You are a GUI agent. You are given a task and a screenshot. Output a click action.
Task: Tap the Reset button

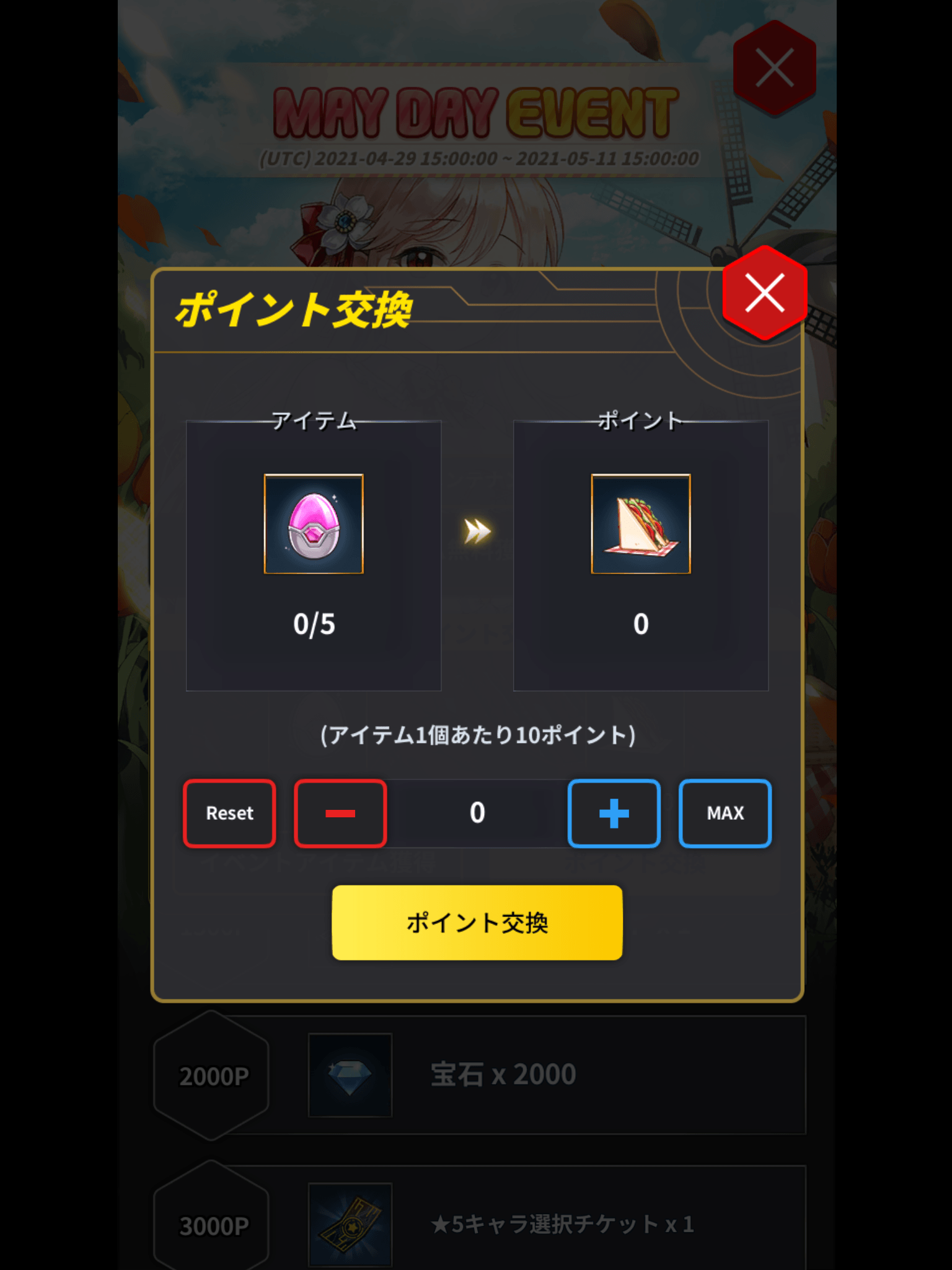click(229, 813)
